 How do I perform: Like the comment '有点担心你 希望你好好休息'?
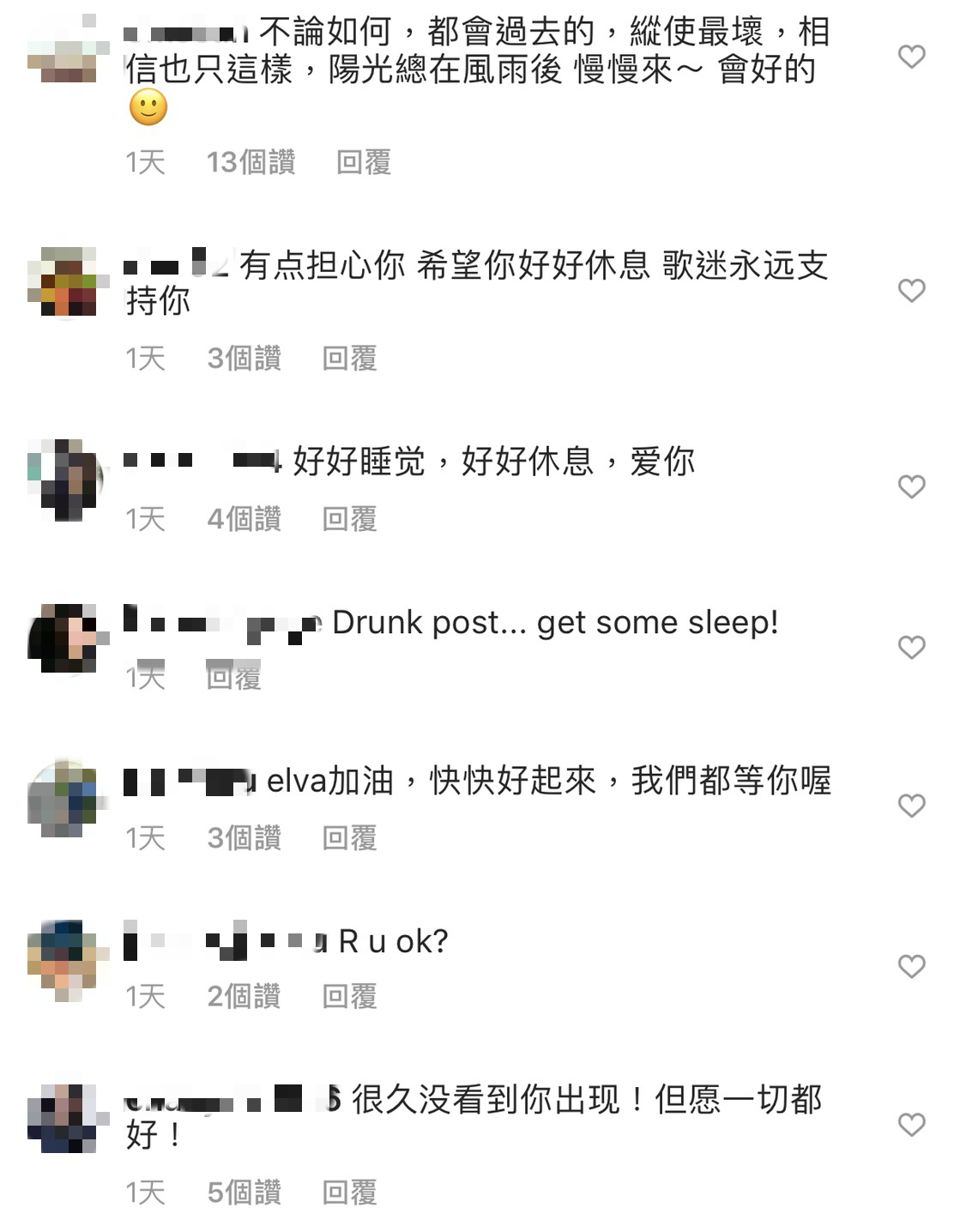coord(911,291)
